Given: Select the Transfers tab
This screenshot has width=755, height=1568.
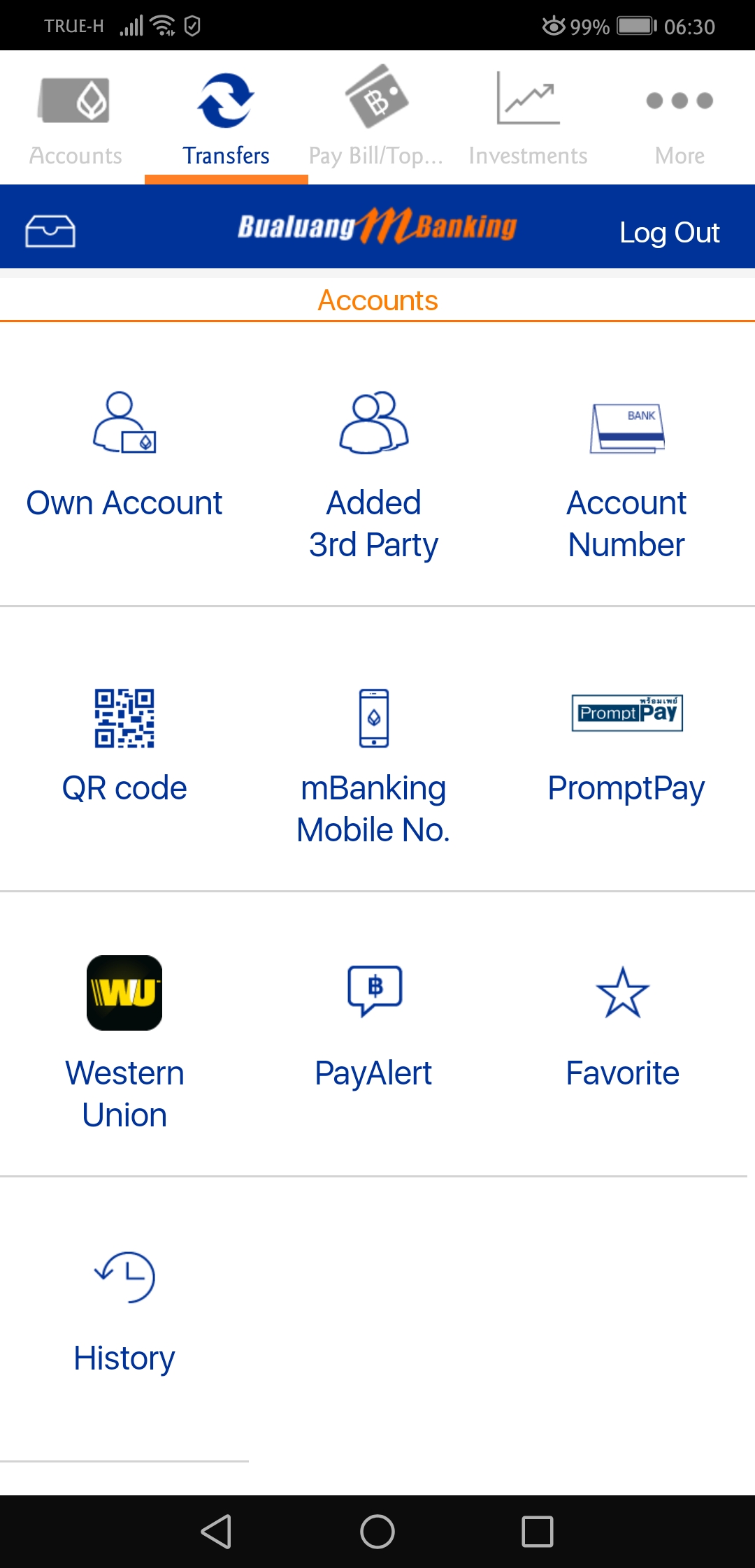Looking at the screenshot, I should pos(226,117).
